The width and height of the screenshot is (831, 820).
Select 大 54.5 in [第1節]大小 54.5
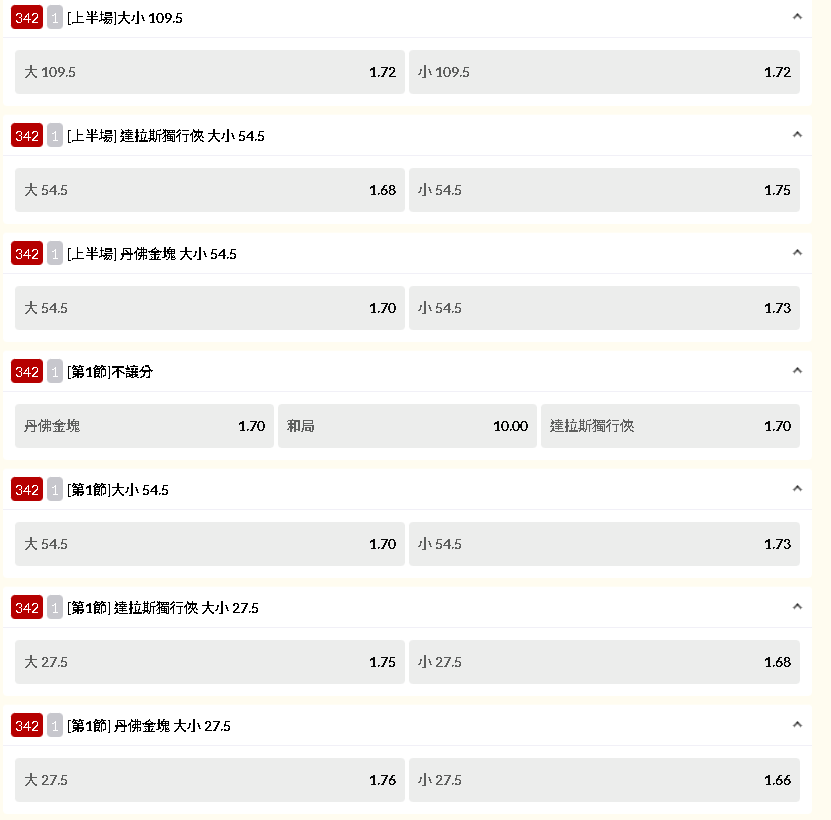[x=210, y=544]
